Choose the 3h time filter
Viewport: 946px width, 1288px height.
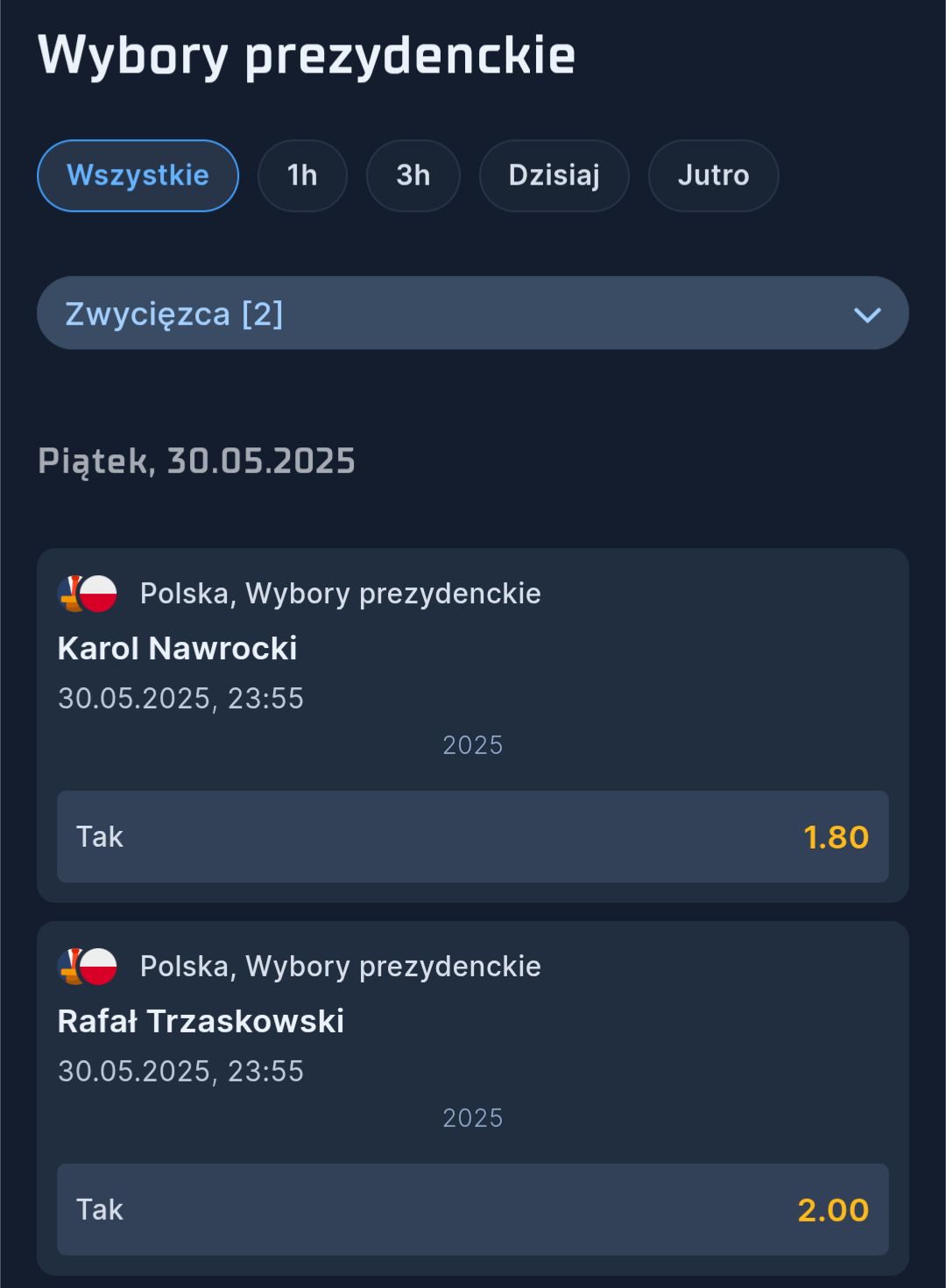pos(413,176)
